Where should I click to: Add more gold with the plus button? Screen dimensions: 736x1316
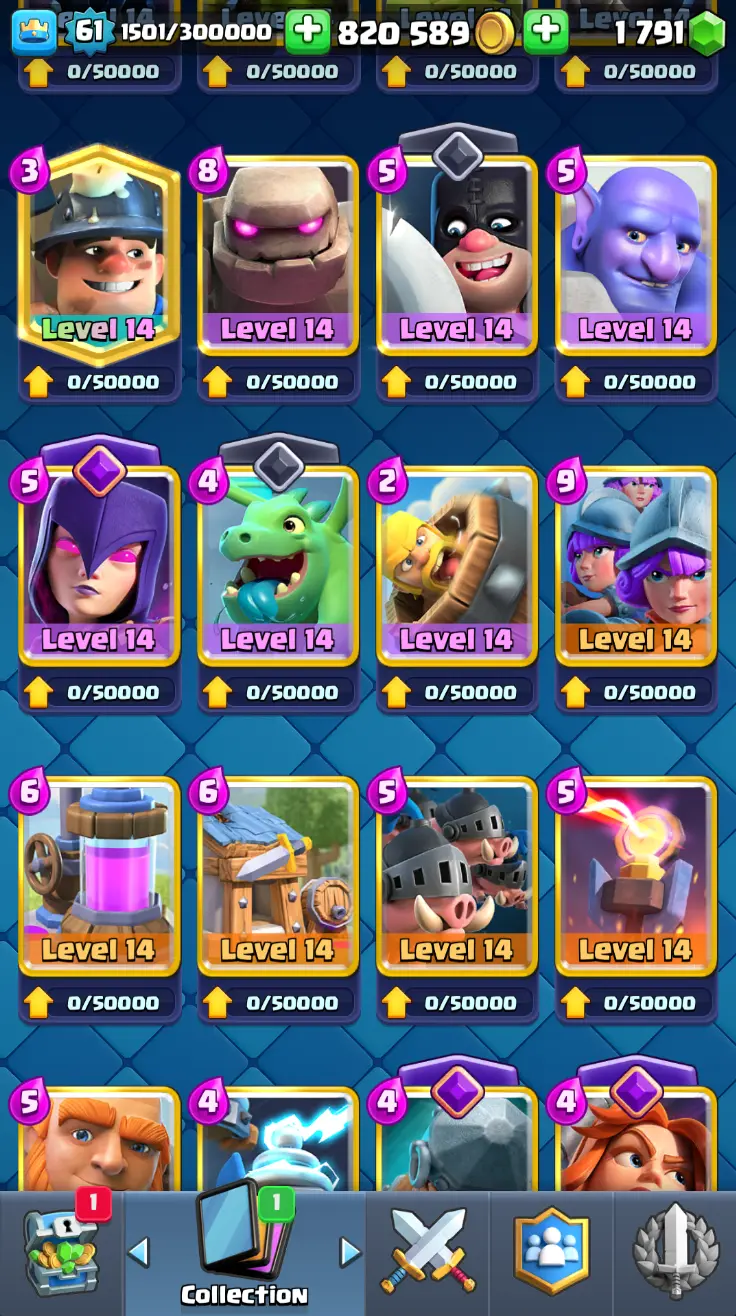point(307,33)
